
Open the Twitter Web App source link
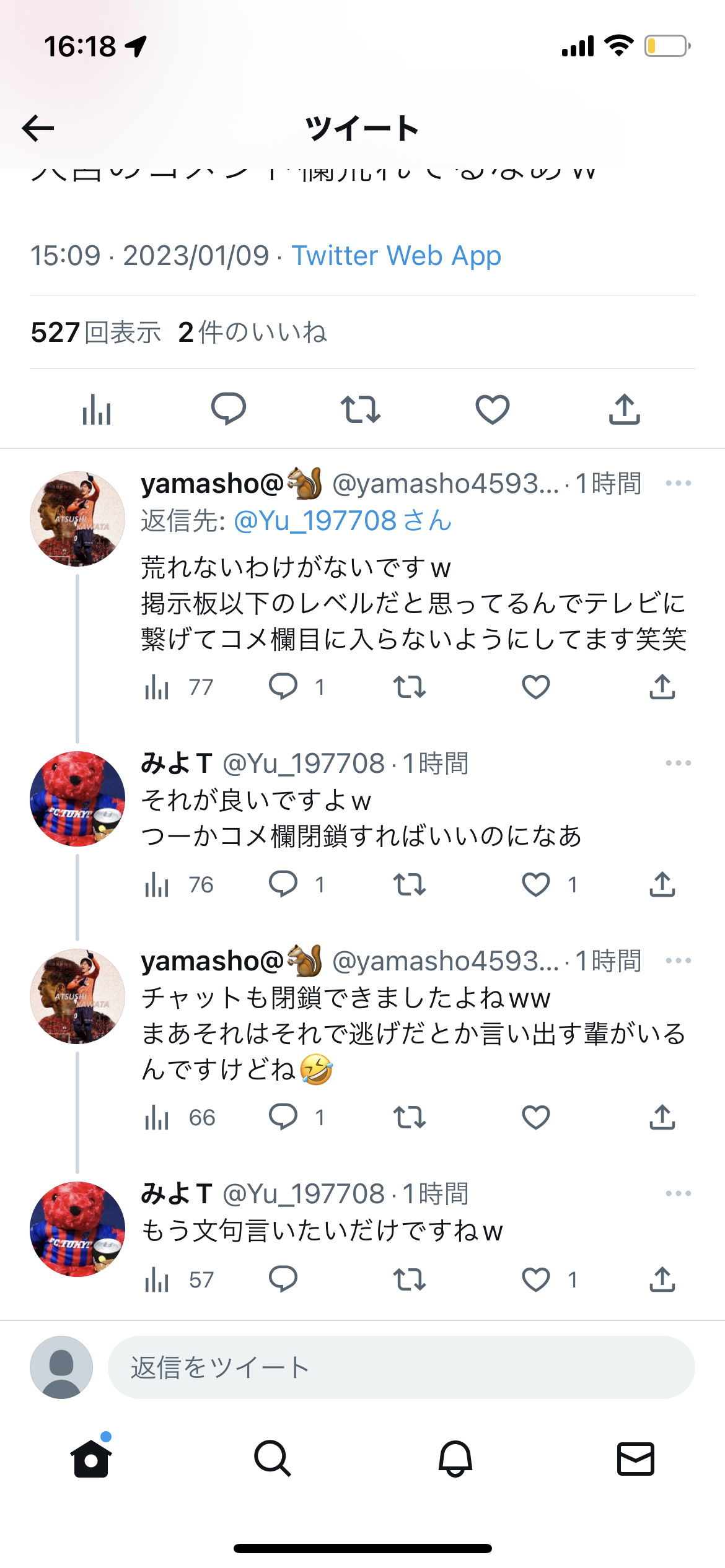[x=396, y=256]
